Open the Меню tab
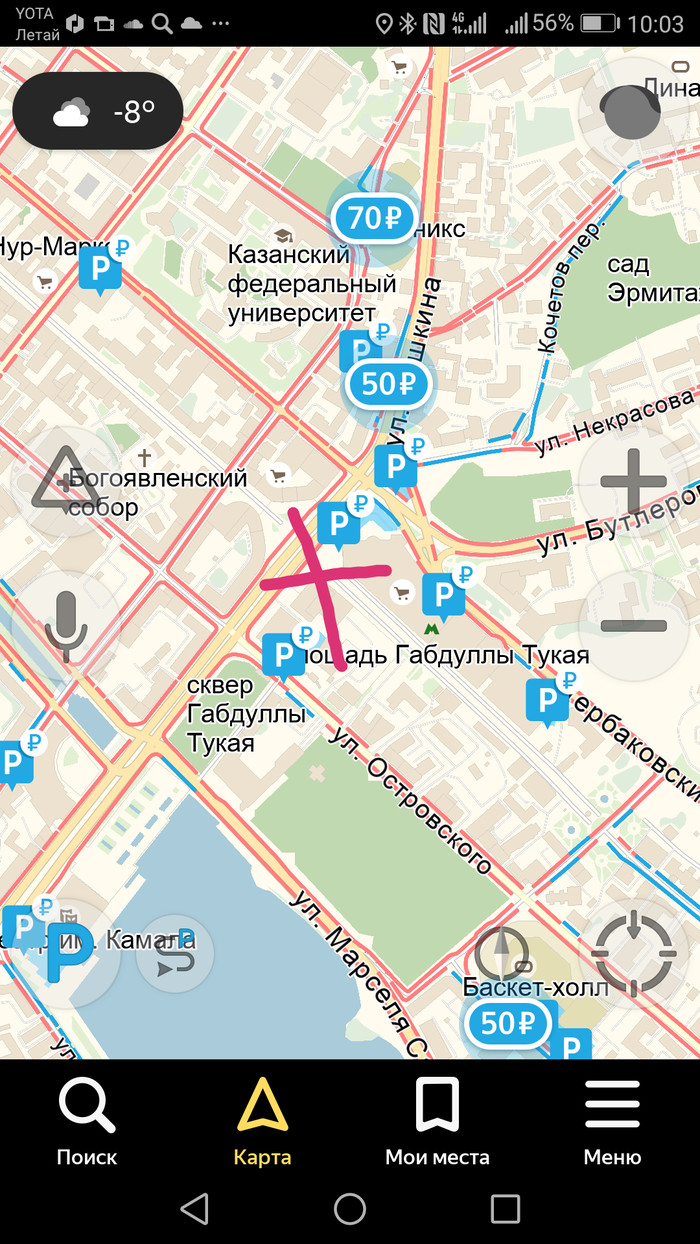Screen dimensions: 700x1244 pos(612,1123)
